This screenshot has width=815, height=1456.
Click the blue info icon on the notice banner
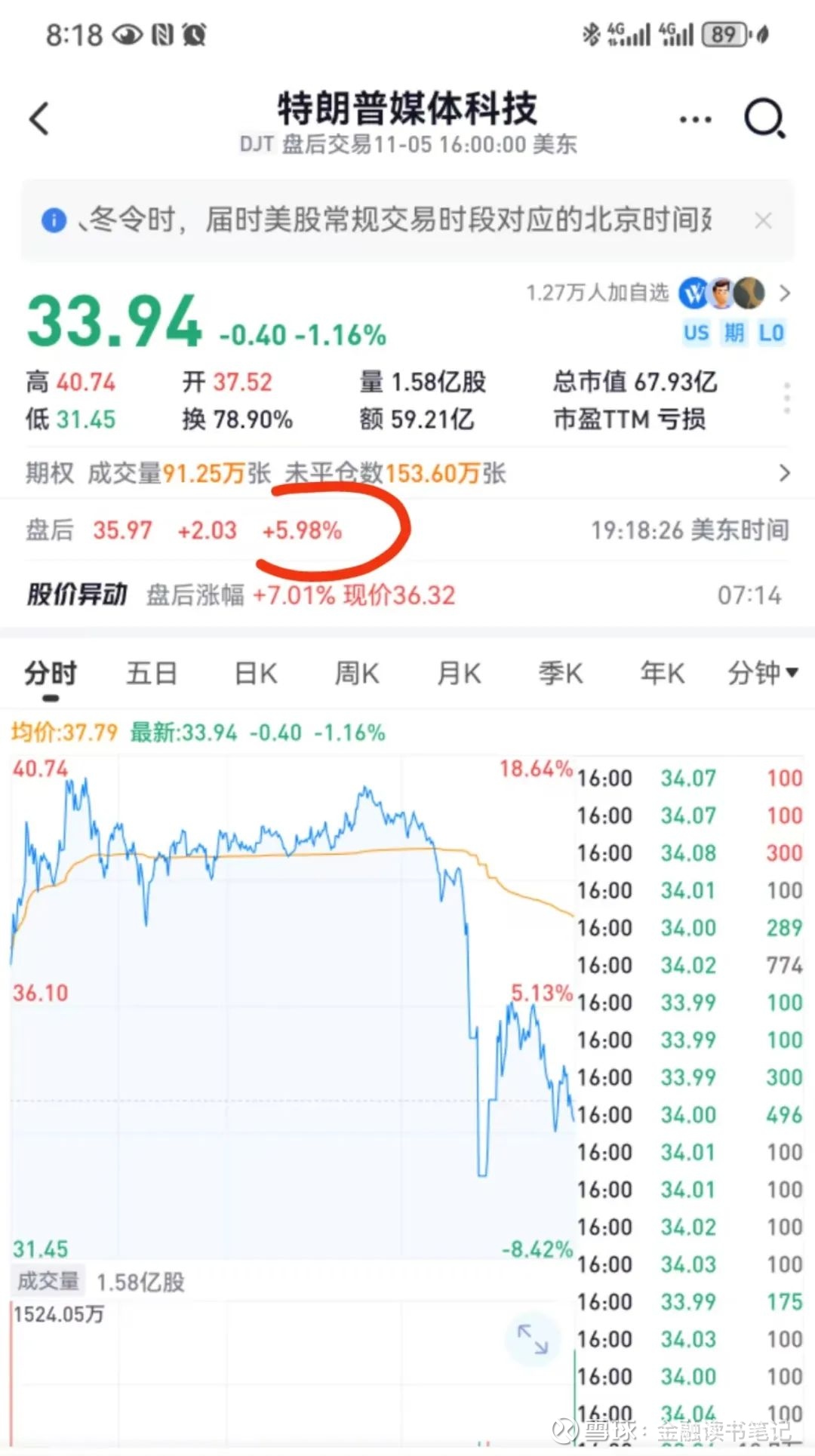click(x=53, y=220)
